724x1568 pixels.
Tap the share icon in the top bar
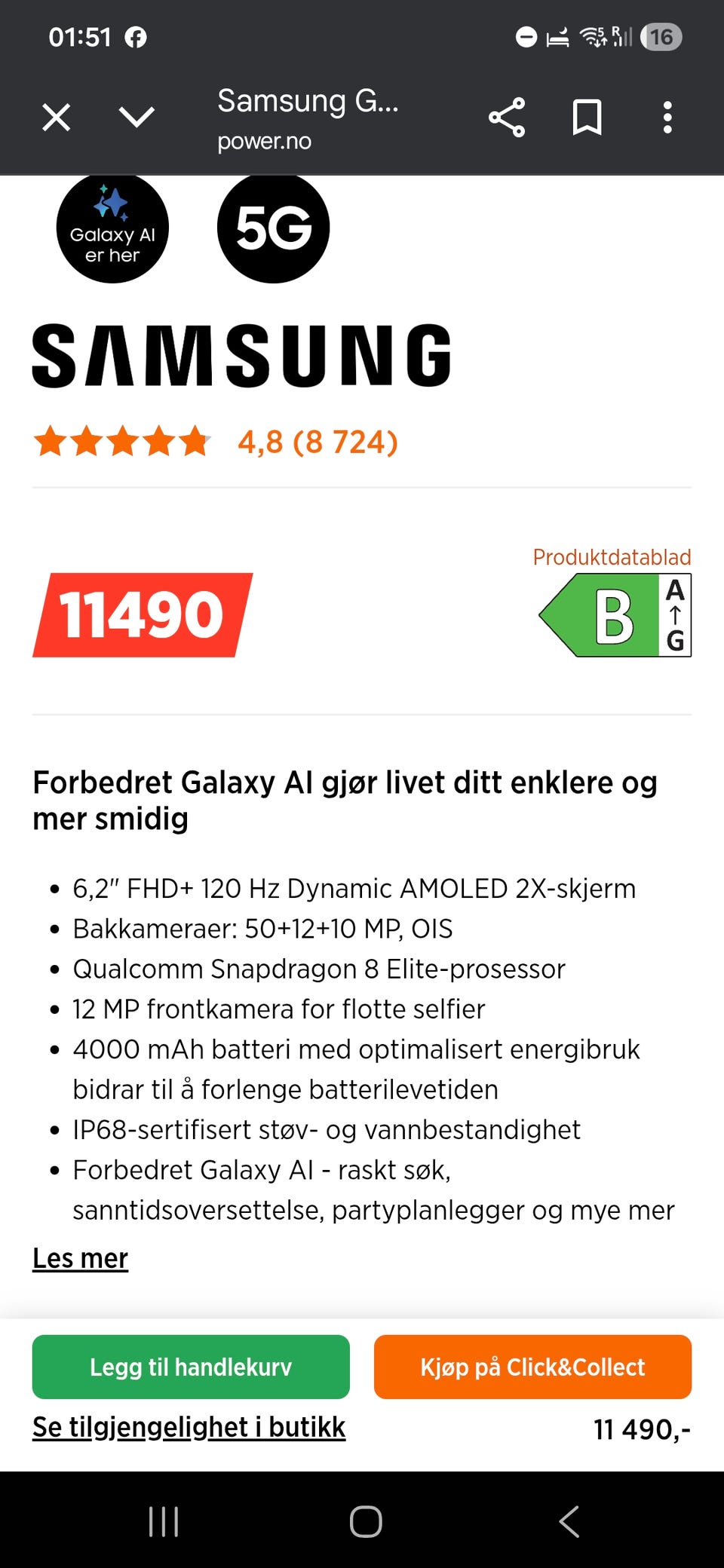(507, 117)
